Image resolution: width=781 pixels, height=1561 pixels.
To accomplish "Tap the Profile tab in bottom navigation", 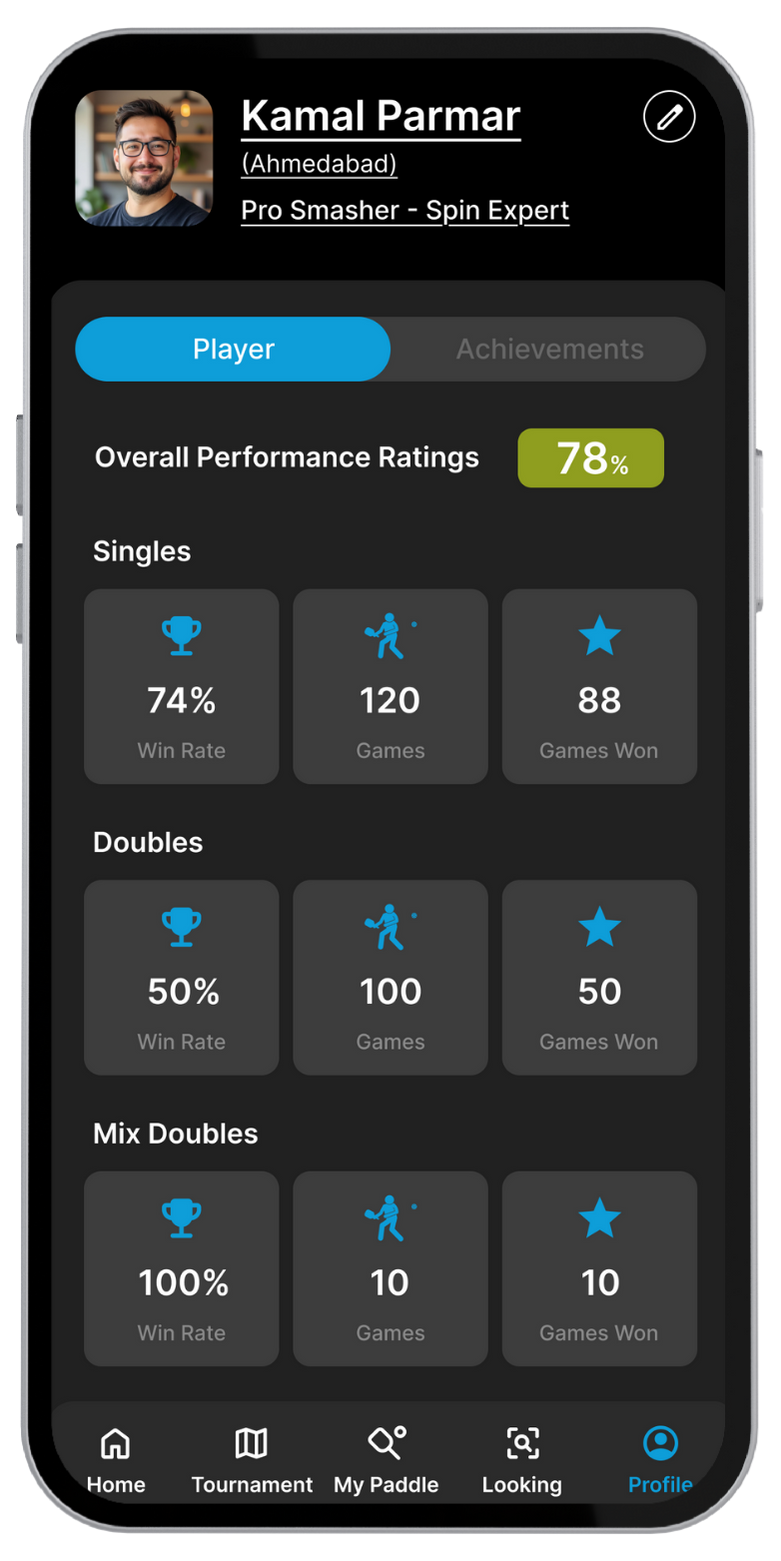I will coord(660,1460).
